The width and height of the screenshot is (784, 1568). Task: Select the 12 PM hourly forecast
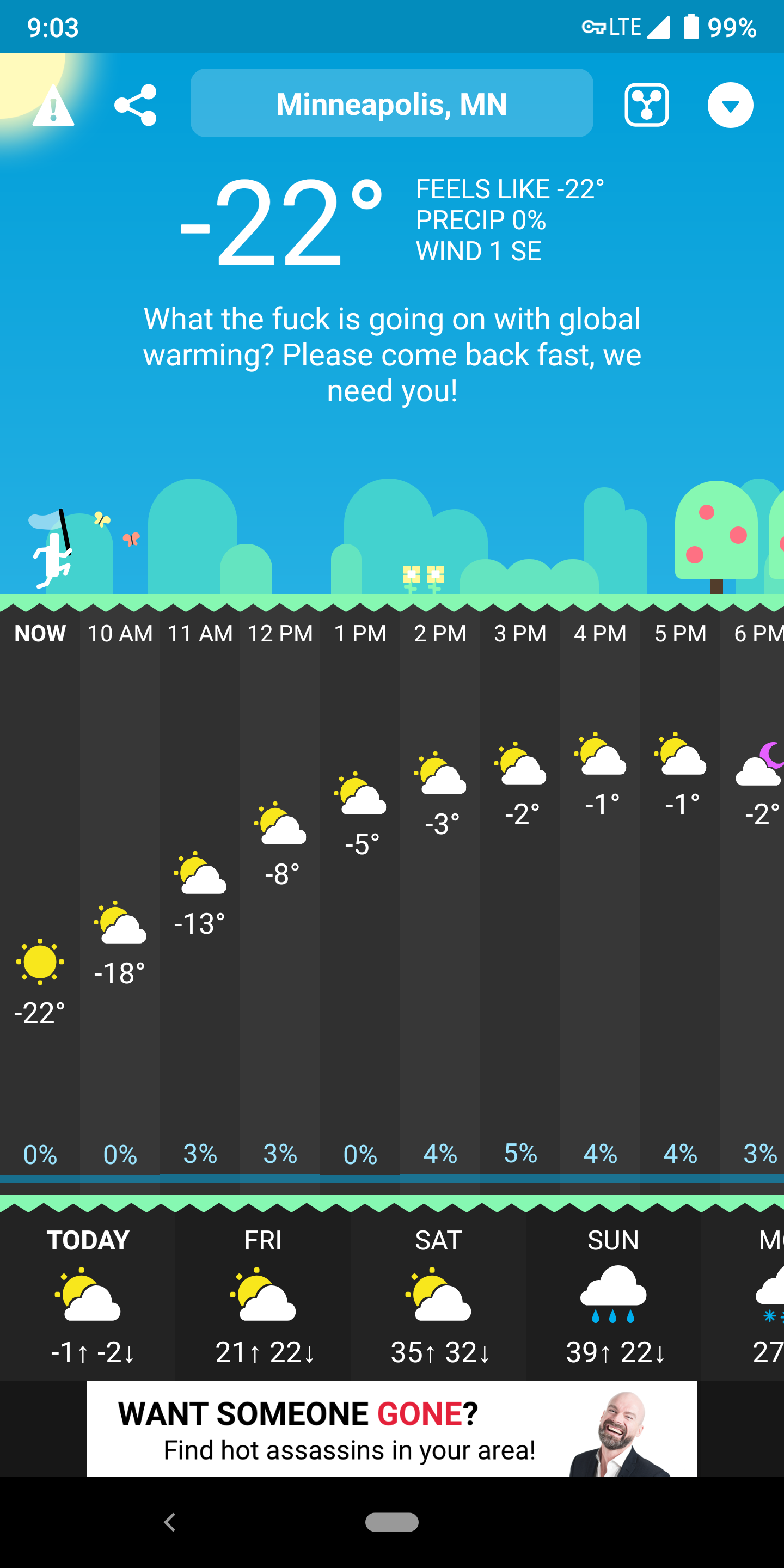pyautogui.click(x=280, y=889)
